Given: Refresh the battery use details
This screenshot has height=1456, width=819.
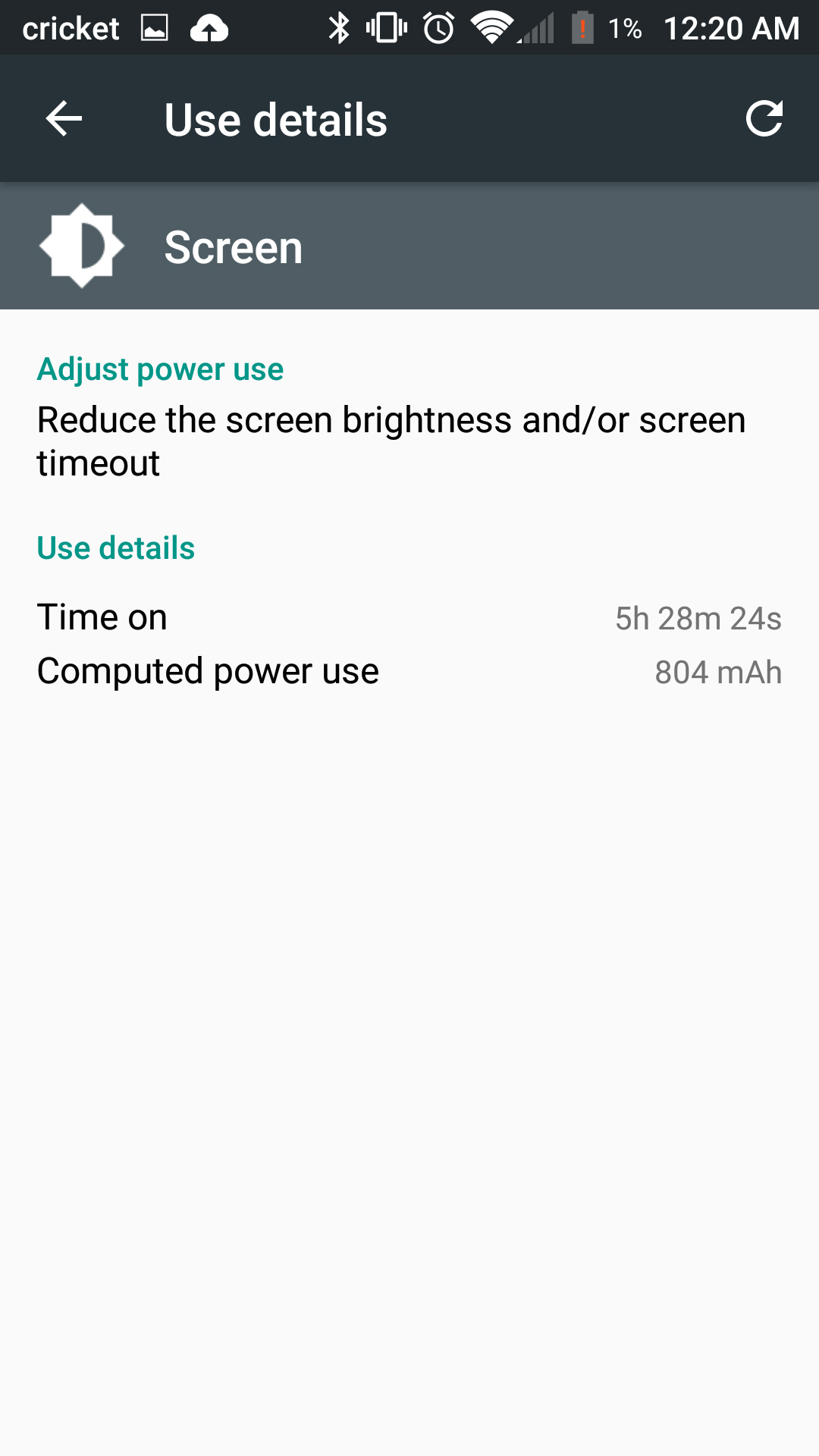Looking at the screenshot, I should (764, 119).
